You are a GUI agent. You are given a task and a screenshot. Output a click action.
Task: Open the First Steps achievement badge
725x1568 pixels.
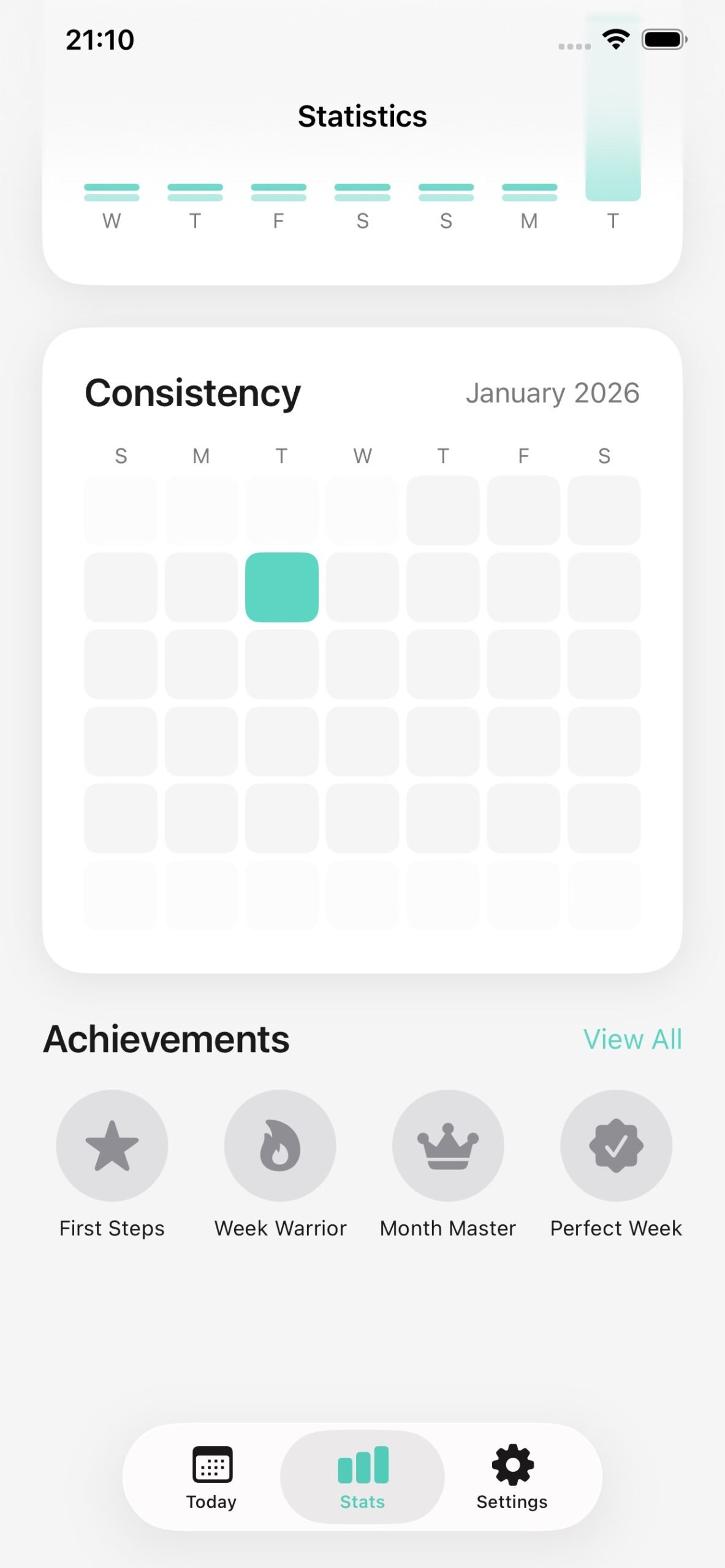pos(112,1145)
